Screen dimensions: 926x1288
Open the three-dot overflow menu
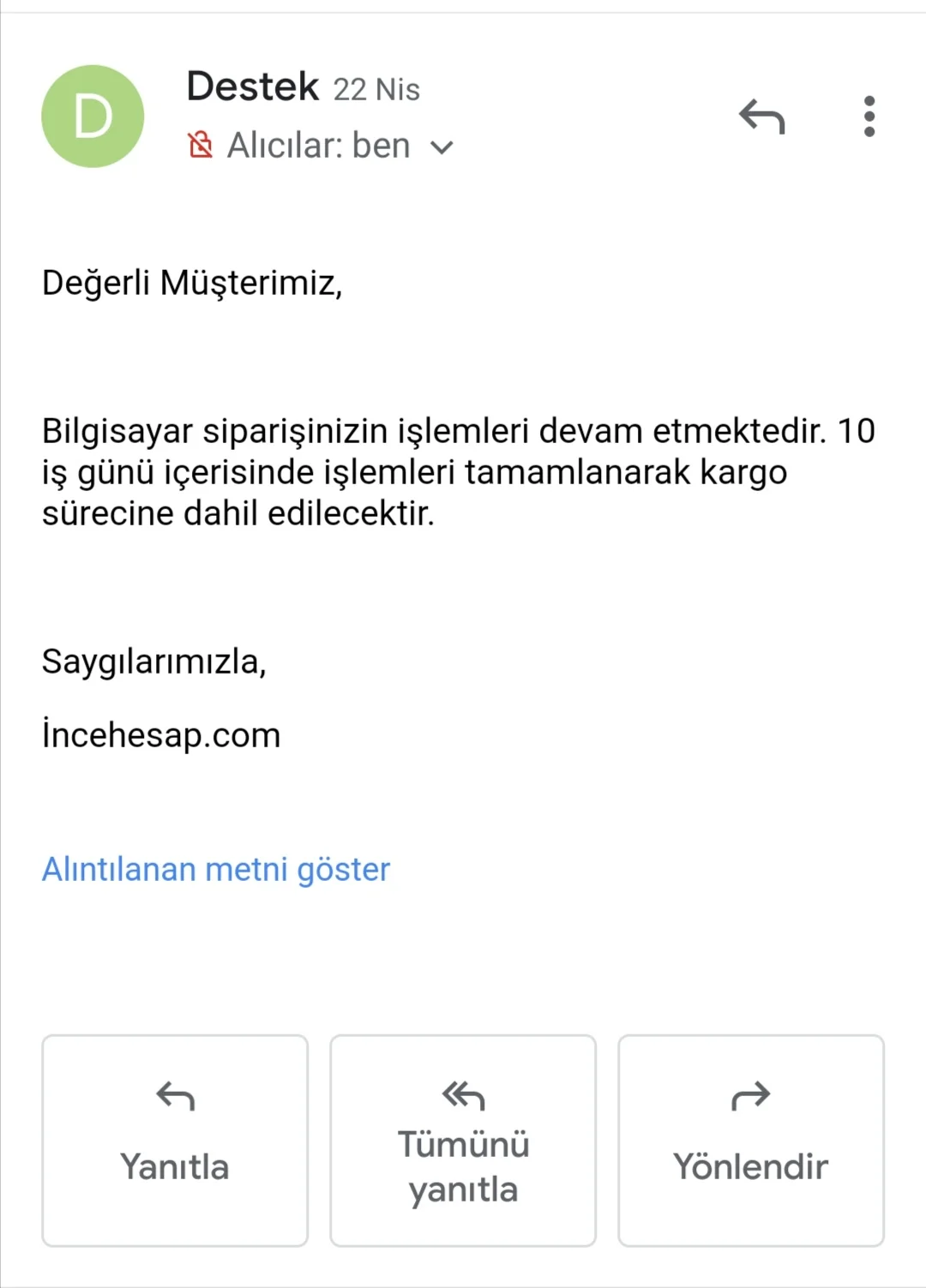(x=869, y=117)
